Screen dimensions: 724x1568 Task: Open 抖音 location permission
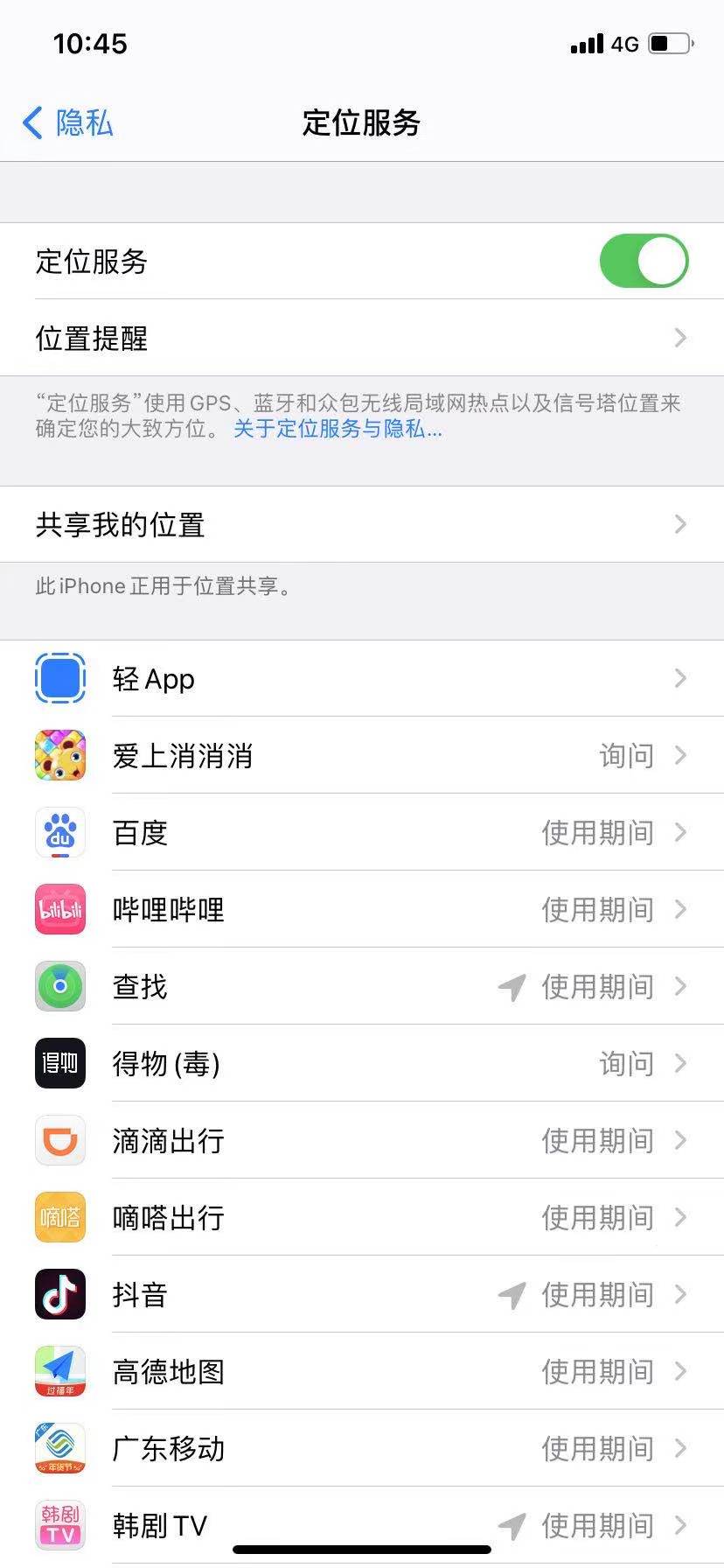(x=362, y=1295)
